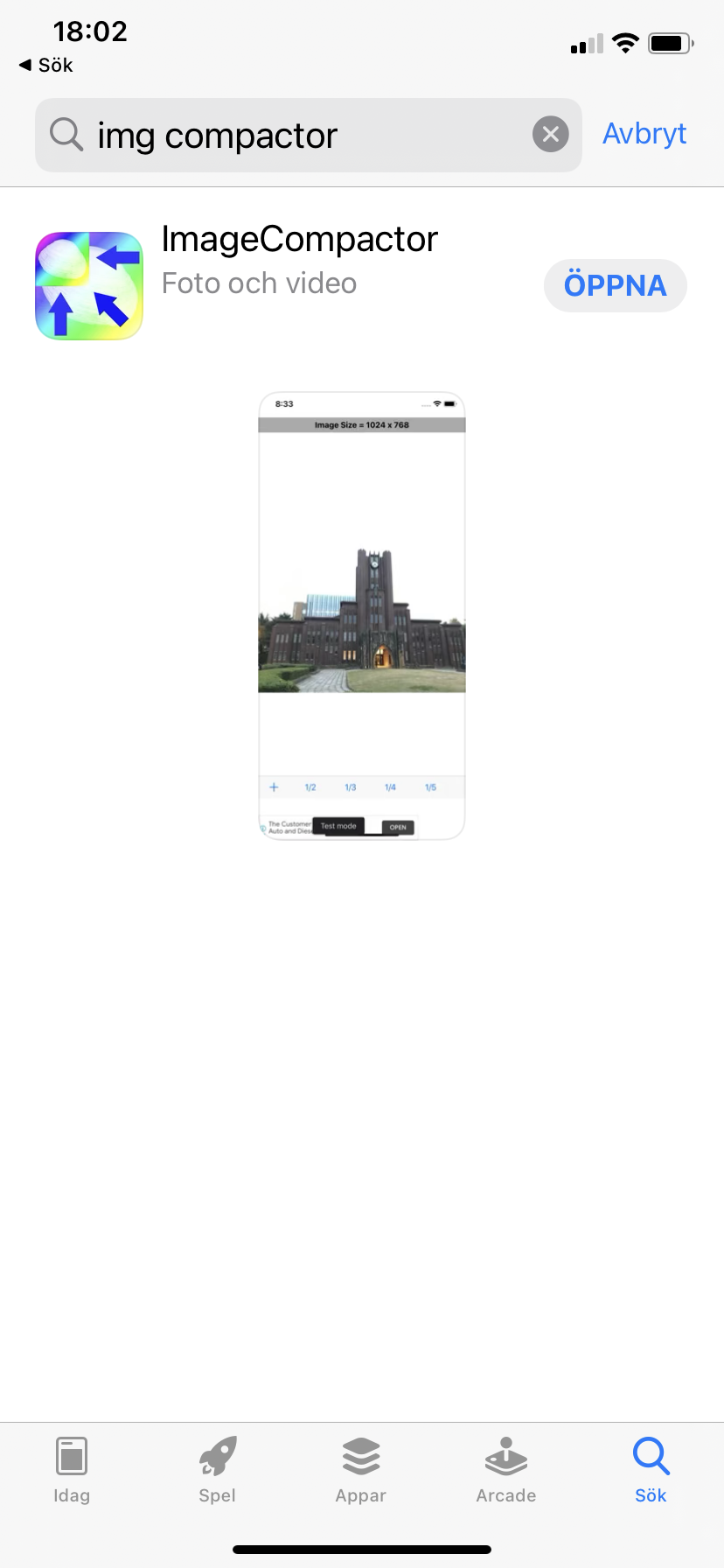Image resolution: width=724 pixels, height=1568 pixels.
Task: View the ImageCompactor screenshot preview
Action: [x=361, y=615]
